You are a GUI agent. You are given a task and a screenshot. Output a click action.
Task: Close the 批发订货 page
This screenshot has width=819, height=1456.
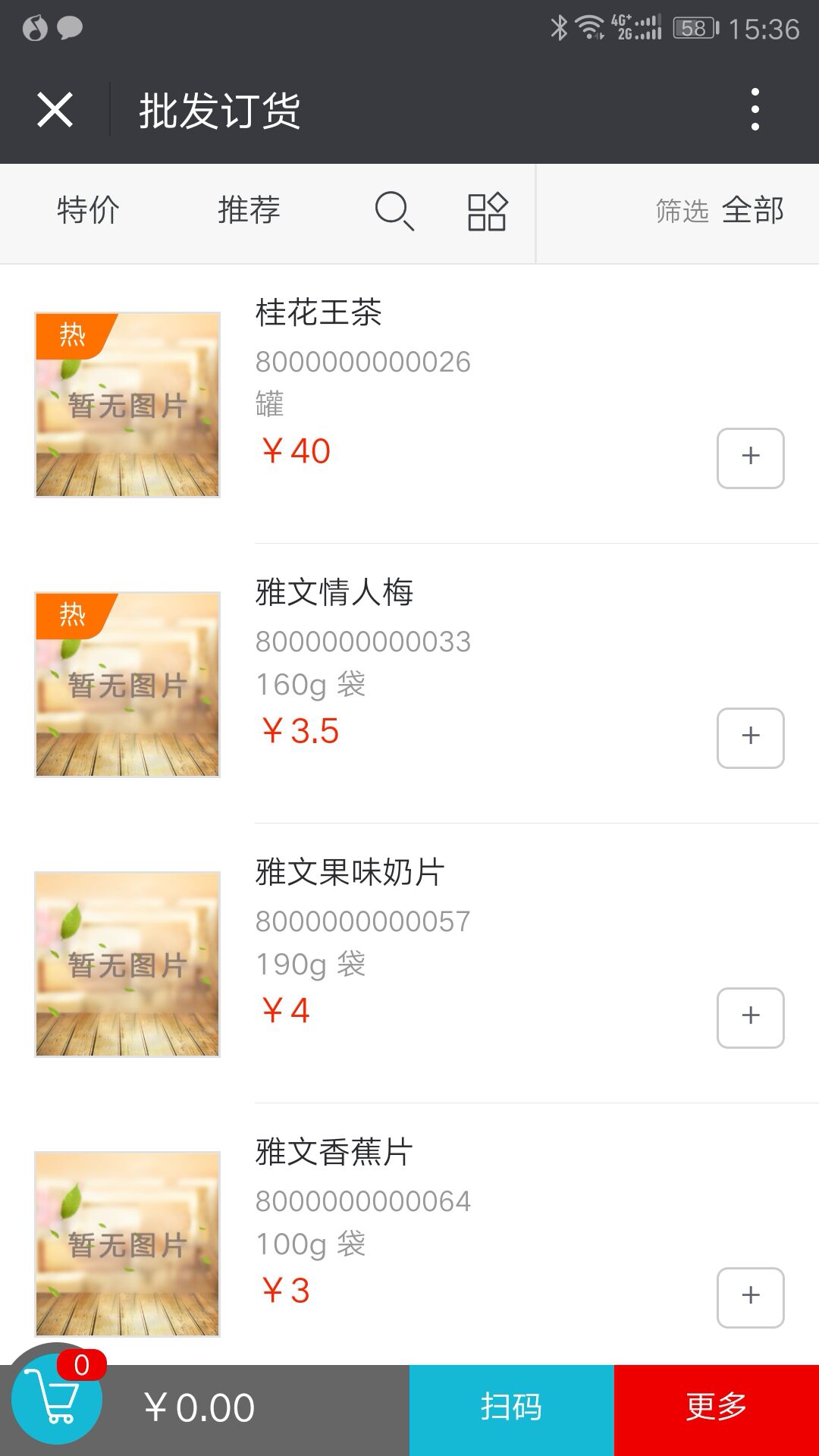point(55,110)
